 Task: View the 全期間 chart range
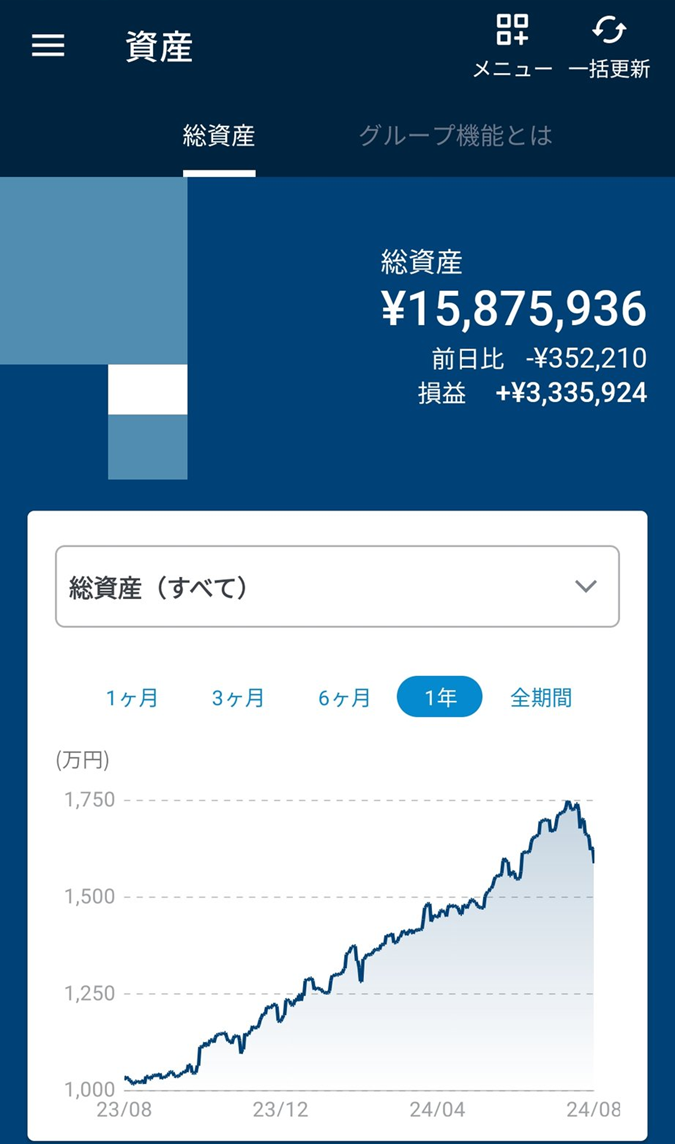tap(541, 698)
